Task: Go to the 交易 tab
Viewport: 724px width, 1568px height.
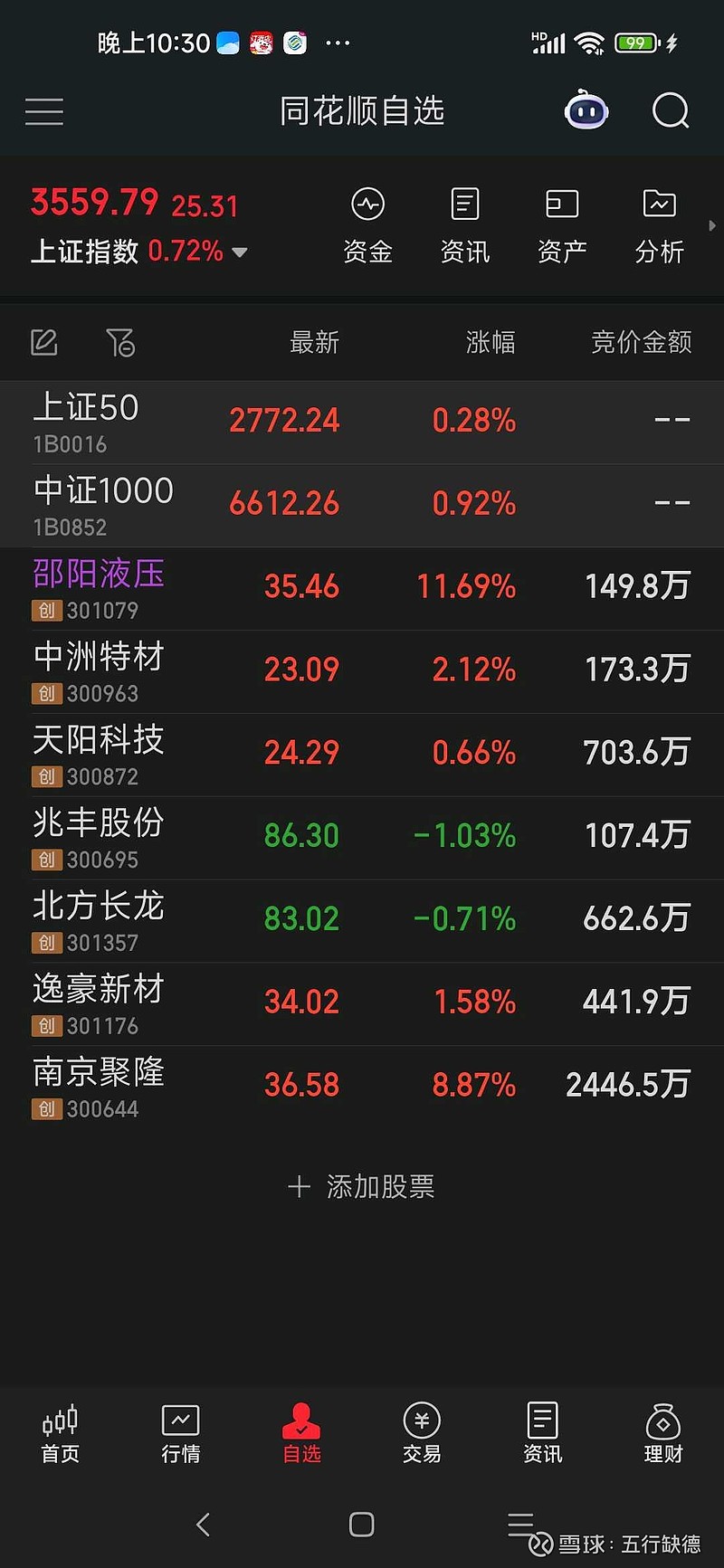Action: coord(422,1434)
